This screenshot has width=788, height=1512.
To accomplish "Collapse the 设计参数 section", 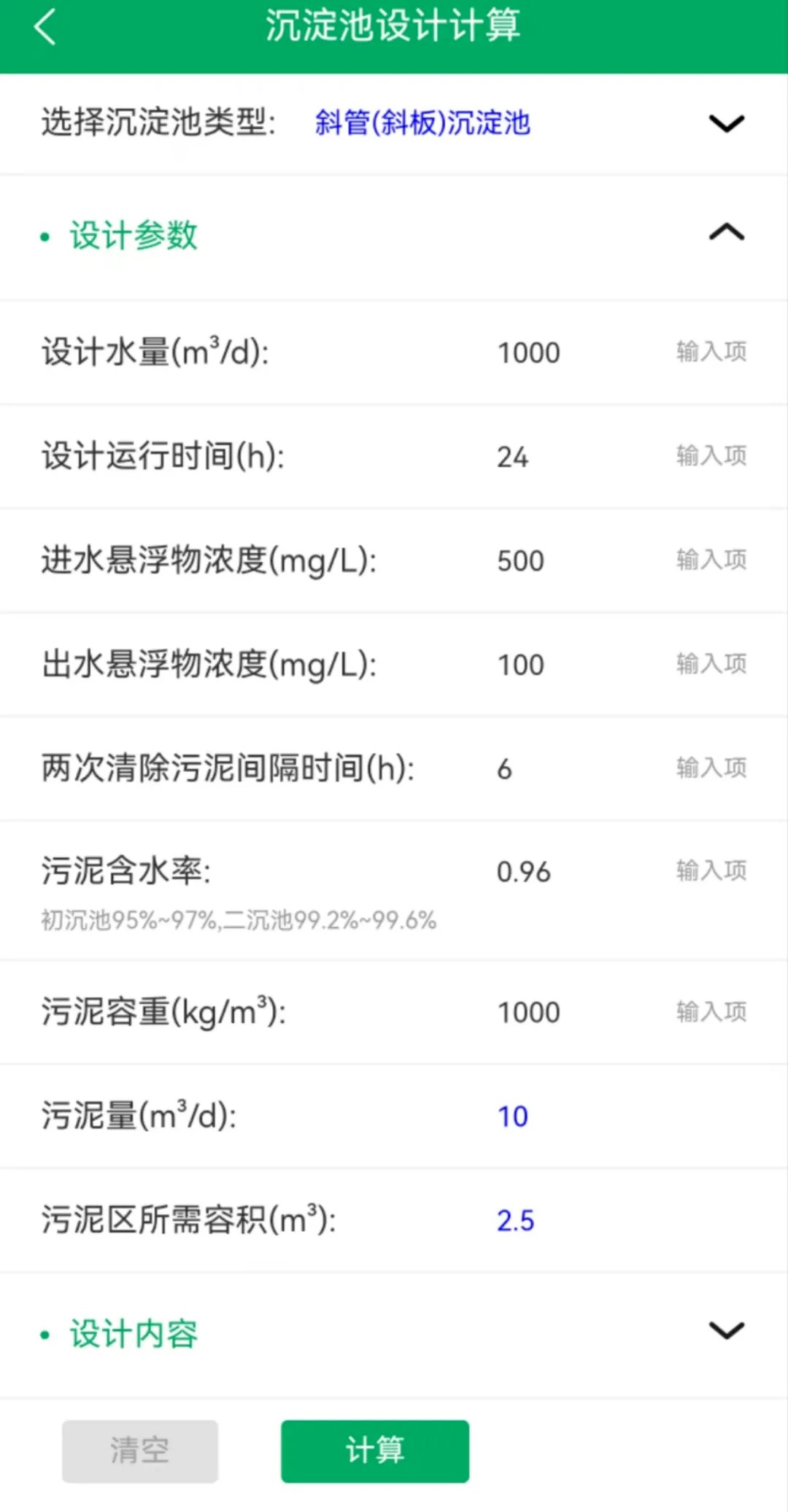I will coord(726,234).
